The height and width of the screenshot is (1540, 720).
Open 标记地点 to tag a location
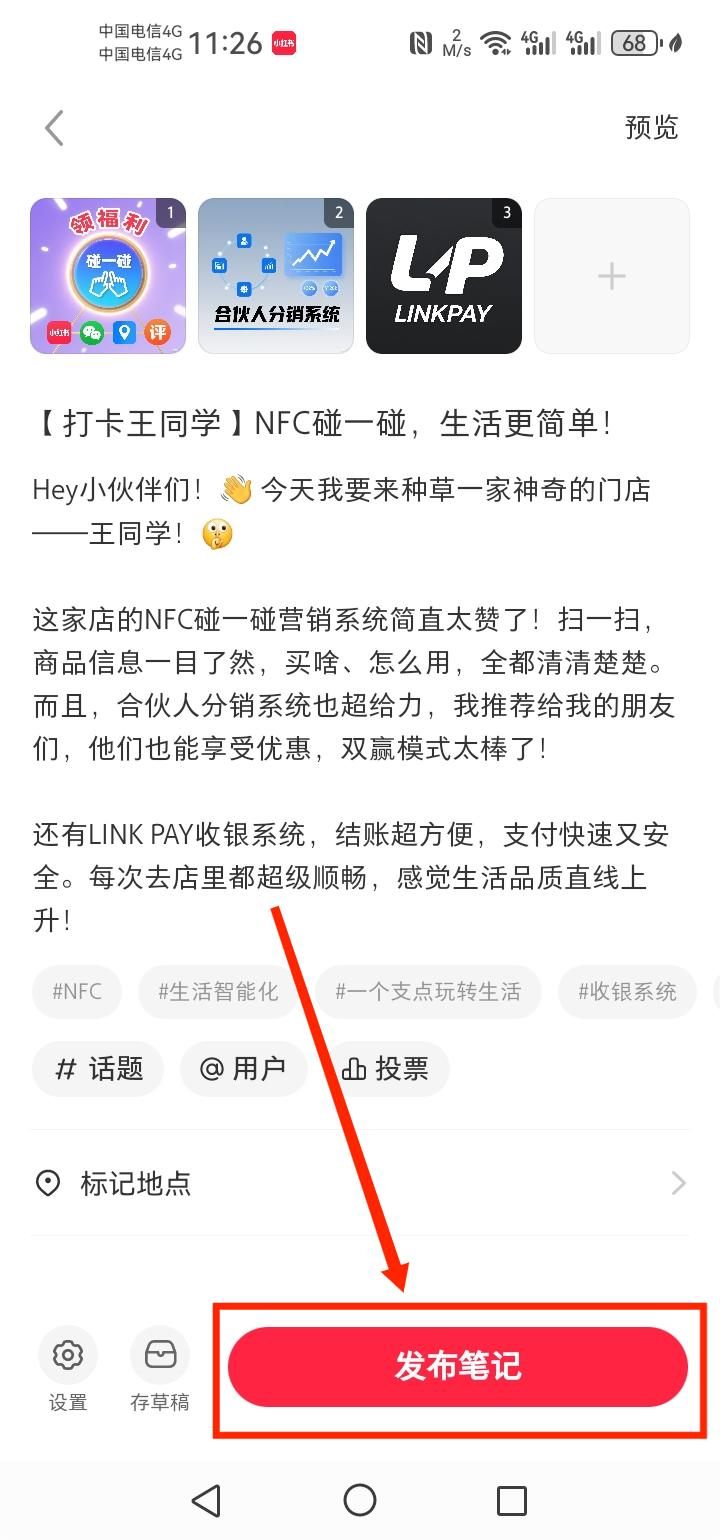360,1184
